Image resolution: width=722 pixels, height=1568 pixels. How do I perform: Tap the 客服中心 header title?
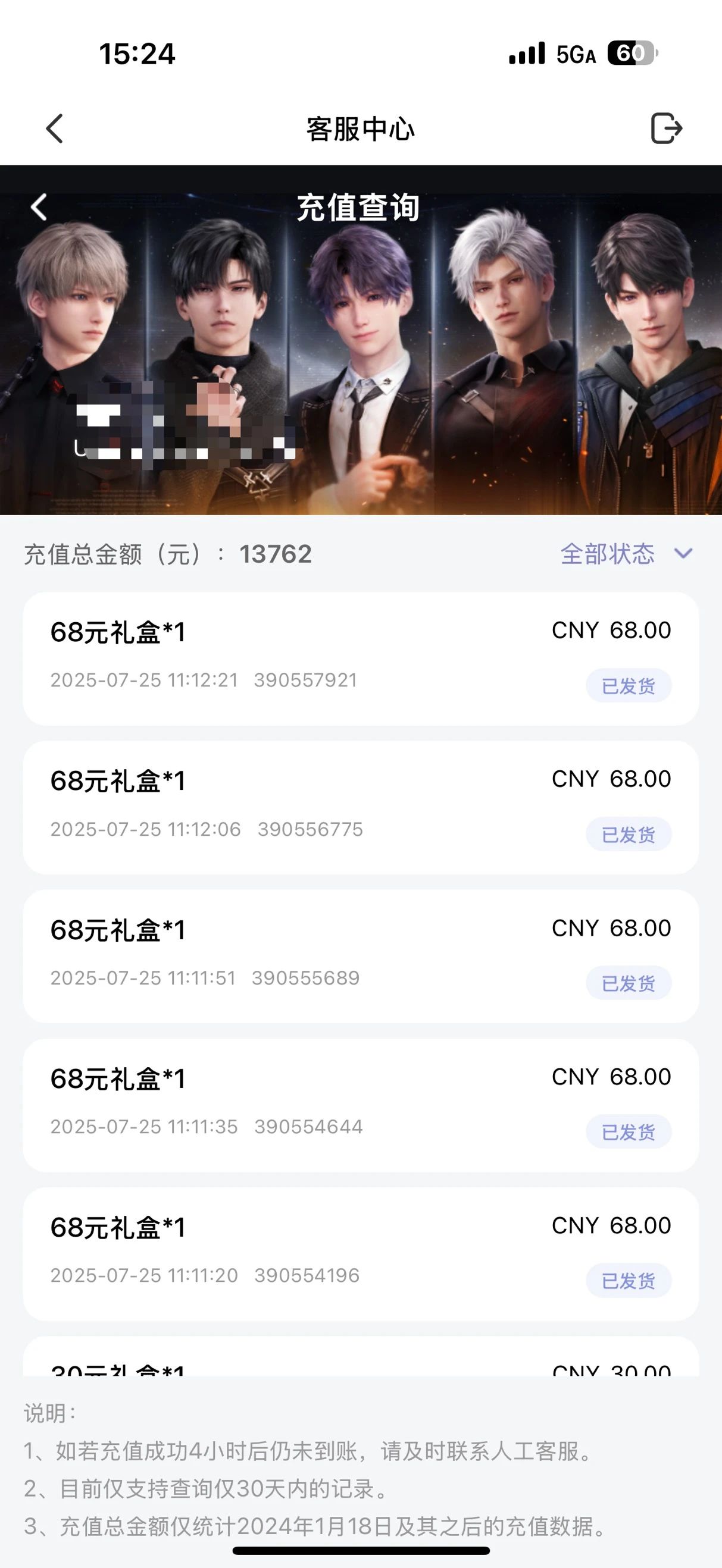[361, 128]
